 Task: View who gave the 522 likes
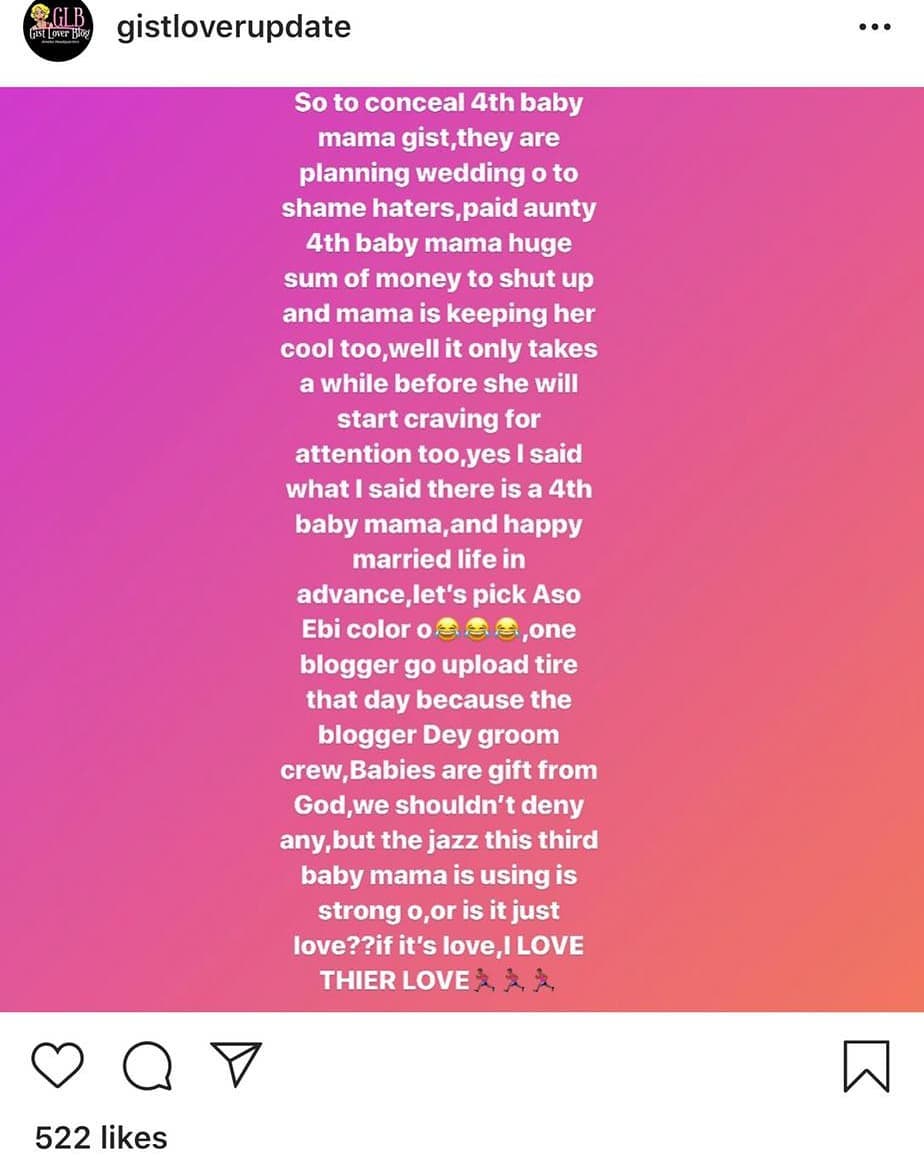[101, 1136]
